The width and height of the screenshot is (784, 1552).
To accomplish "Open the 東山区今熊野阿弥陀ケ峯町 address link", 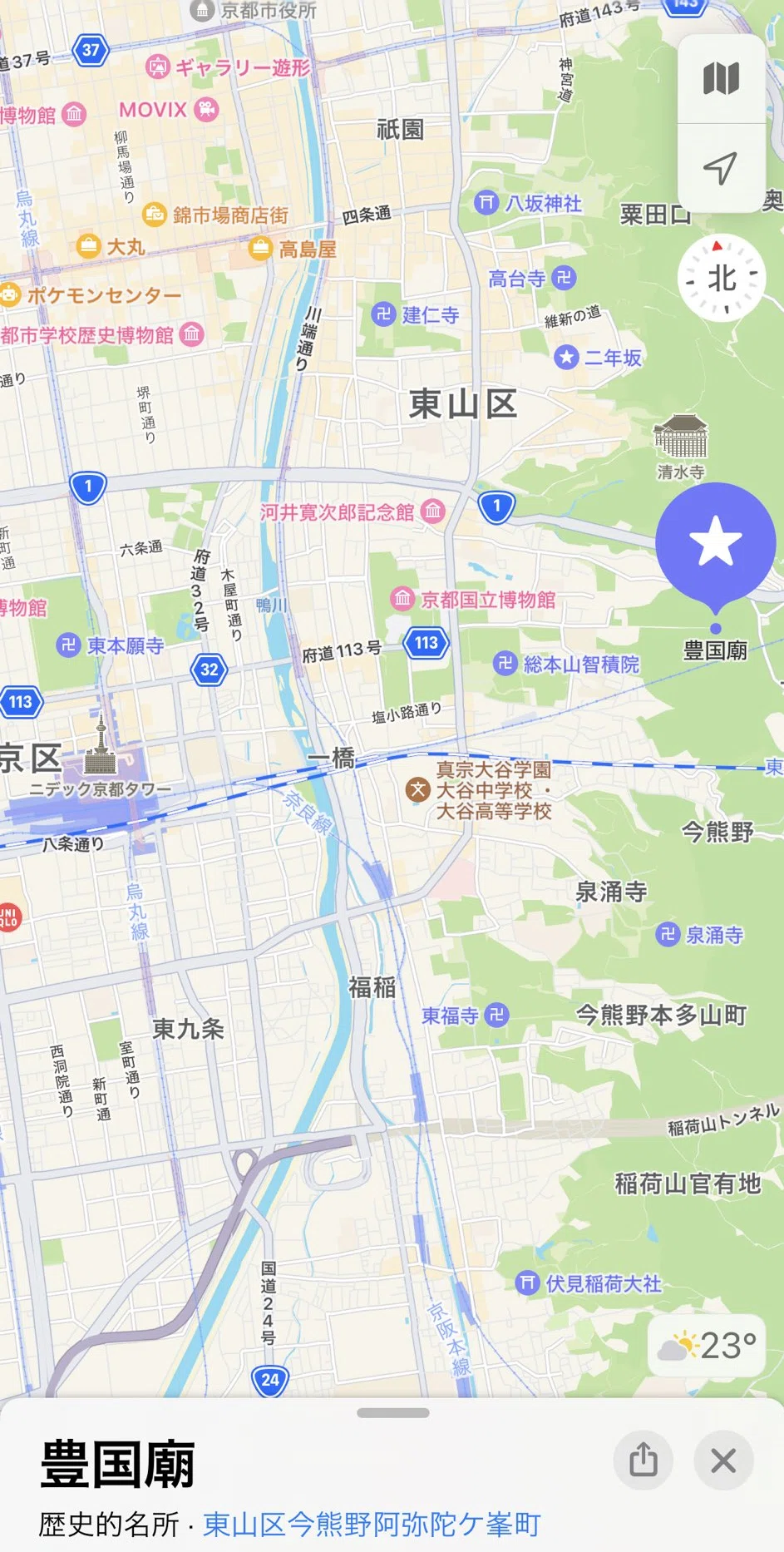I will click(x=372, y=1524).
